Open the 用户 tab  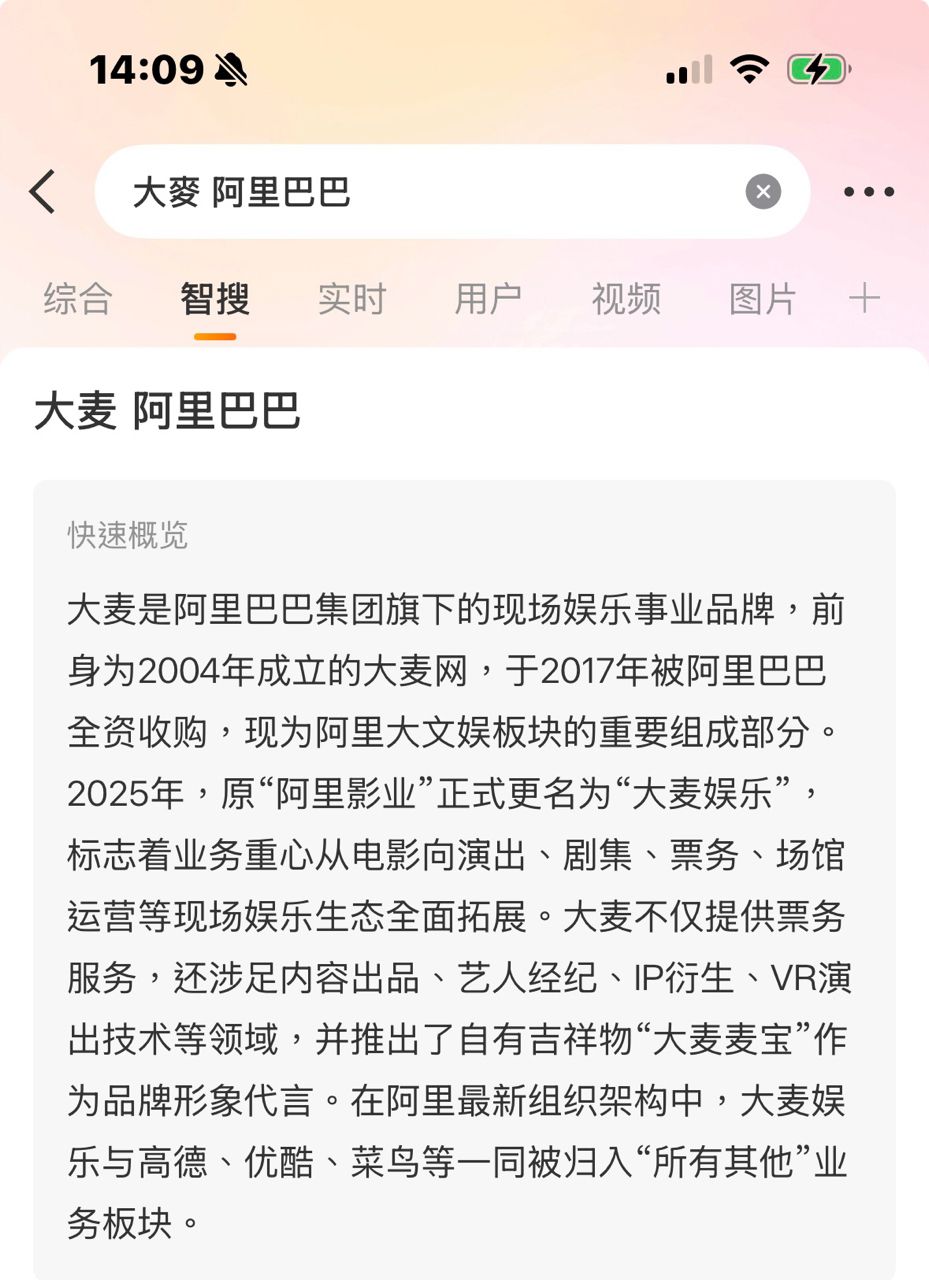coord(488,299)
